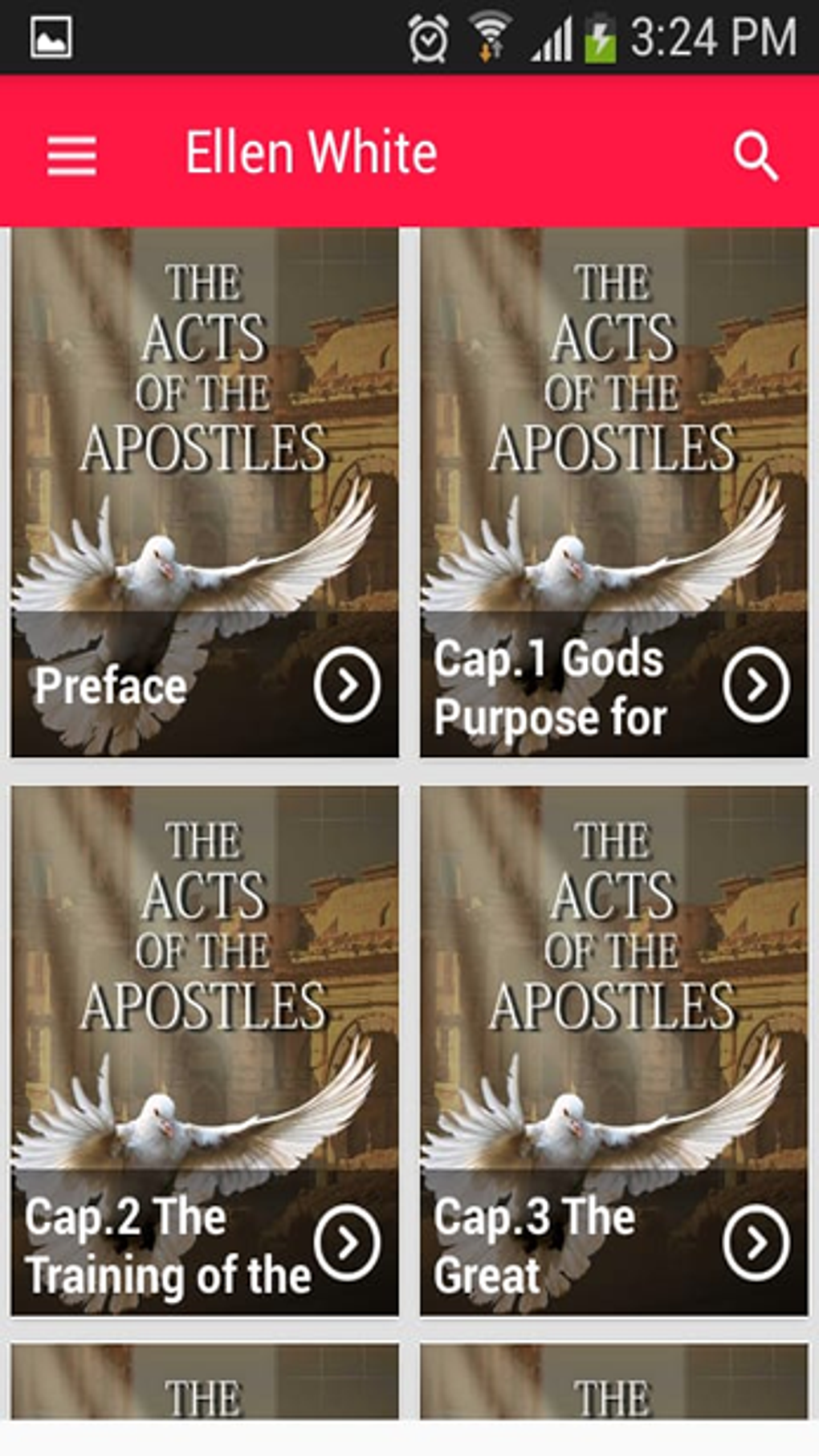Screen dimensions: 819x1456
Task: Tap the search magnifier icon
Action: [x=755, y=156]
